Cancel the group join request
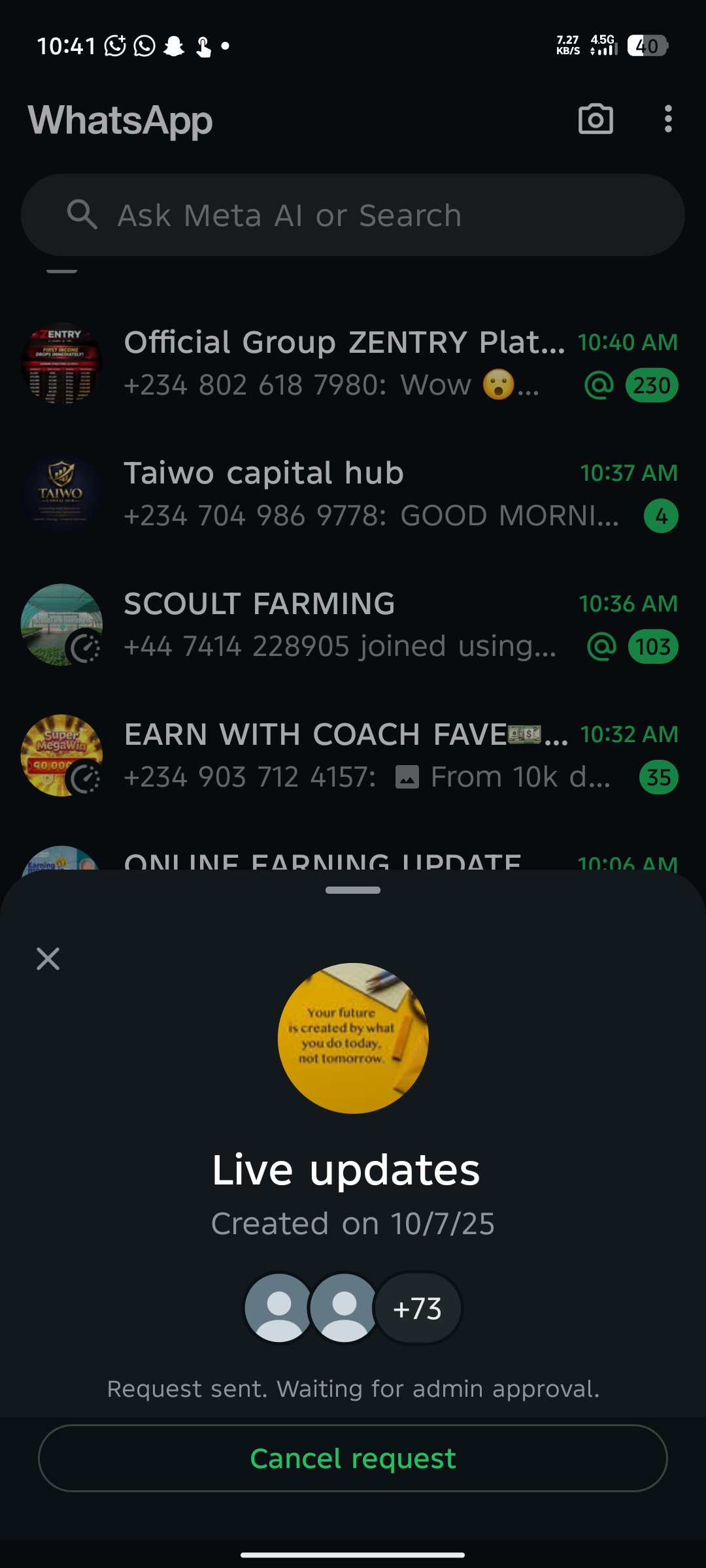Viewport: 706px width, 1568px height. (x=353, y=1458)
